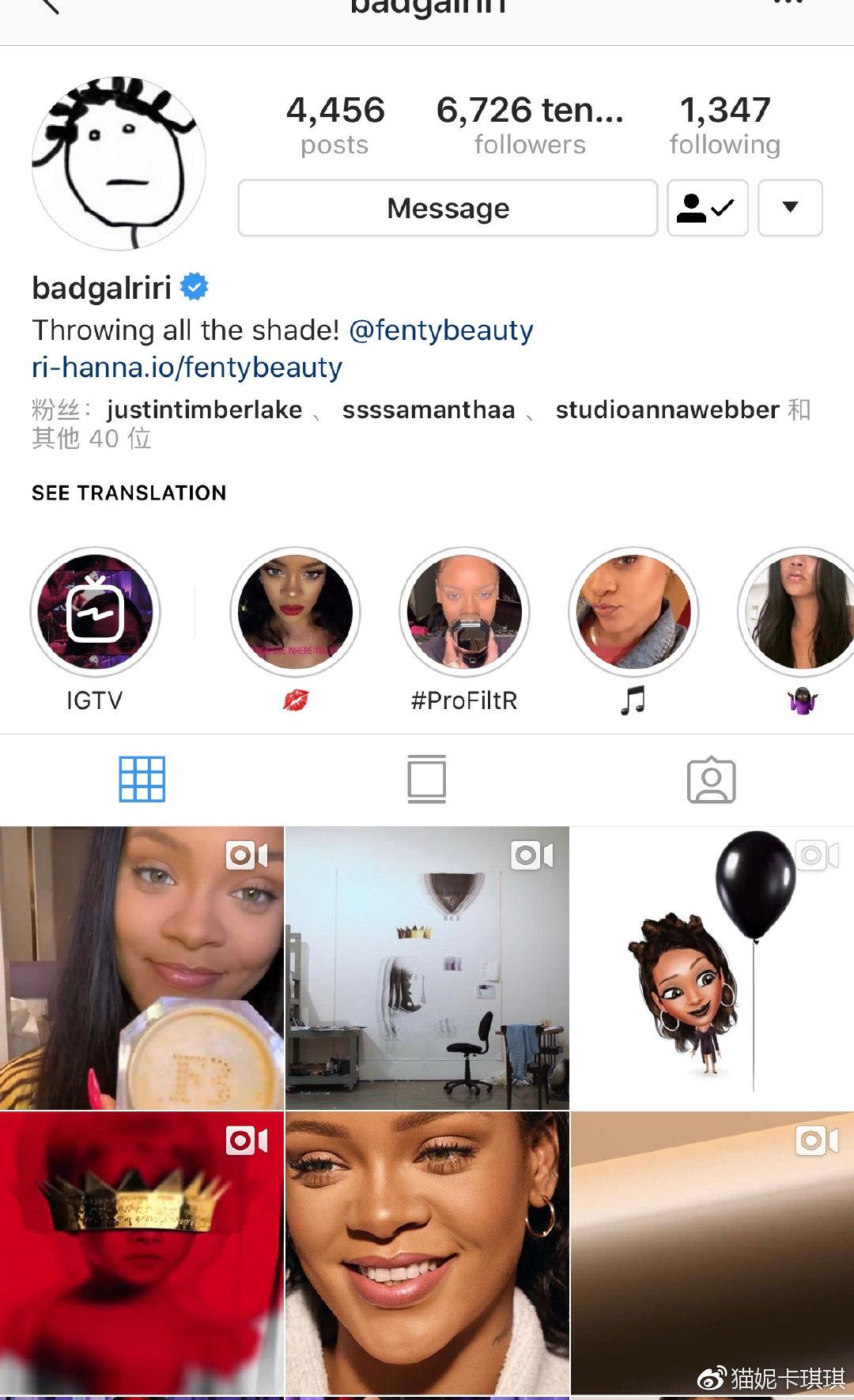Send a message to badgalriri
This screenshot has width=854, height=1400.
click(448, 209)
